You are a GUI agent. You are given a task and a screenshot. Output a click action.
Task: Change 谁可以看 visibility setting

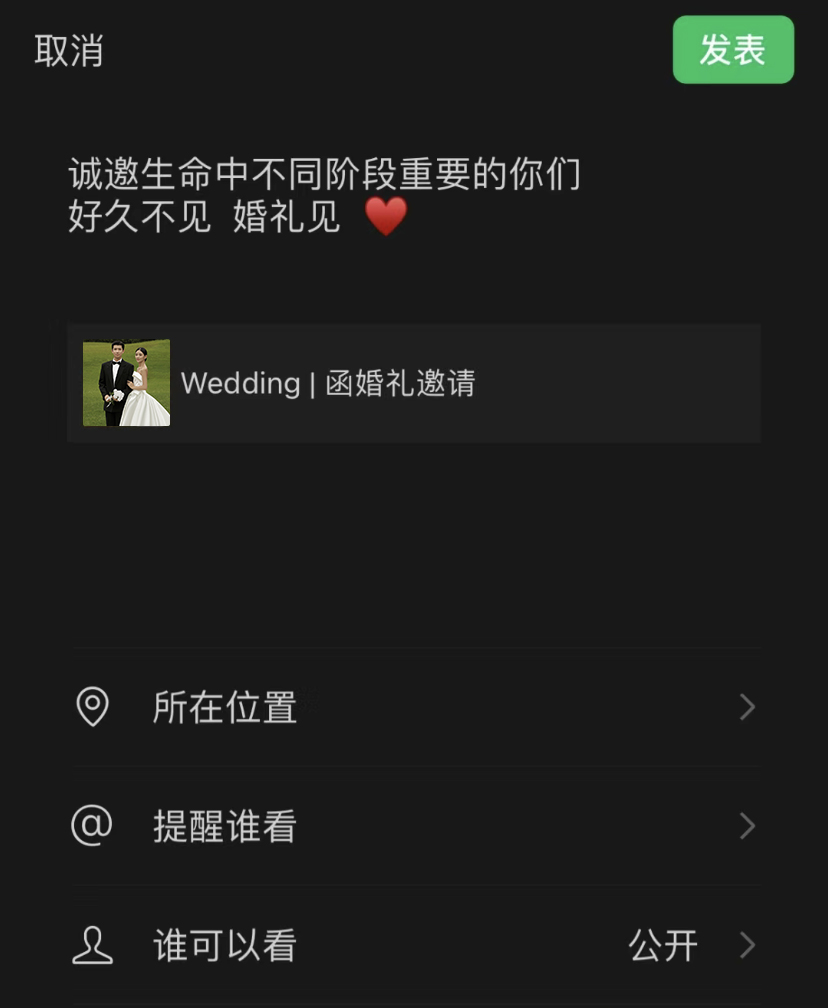(414, 945)
